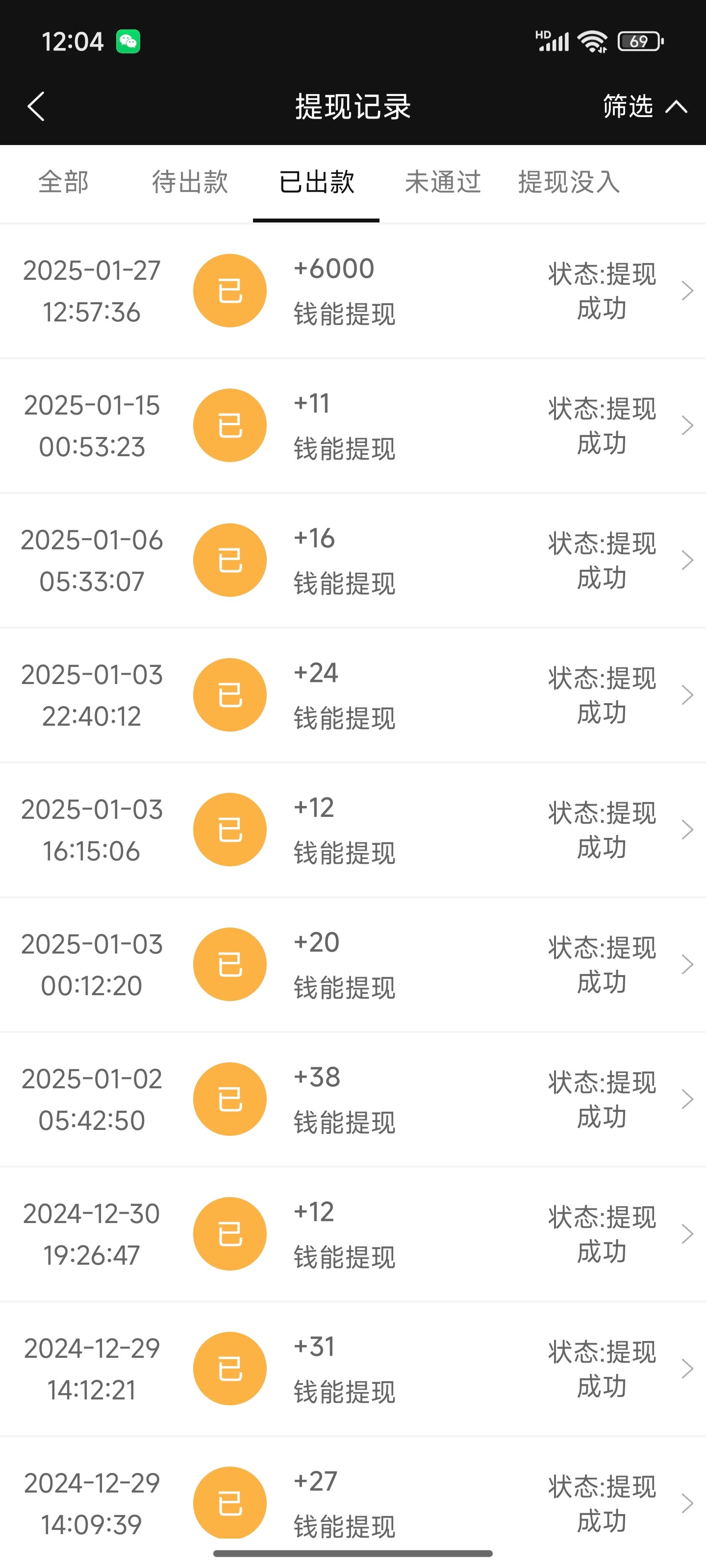The height and width of the screenshot is (1568, 706).
Task: Open the +12 withdrawal at 16:15:06
Action: pyautogui.click(x=353, y=830)
